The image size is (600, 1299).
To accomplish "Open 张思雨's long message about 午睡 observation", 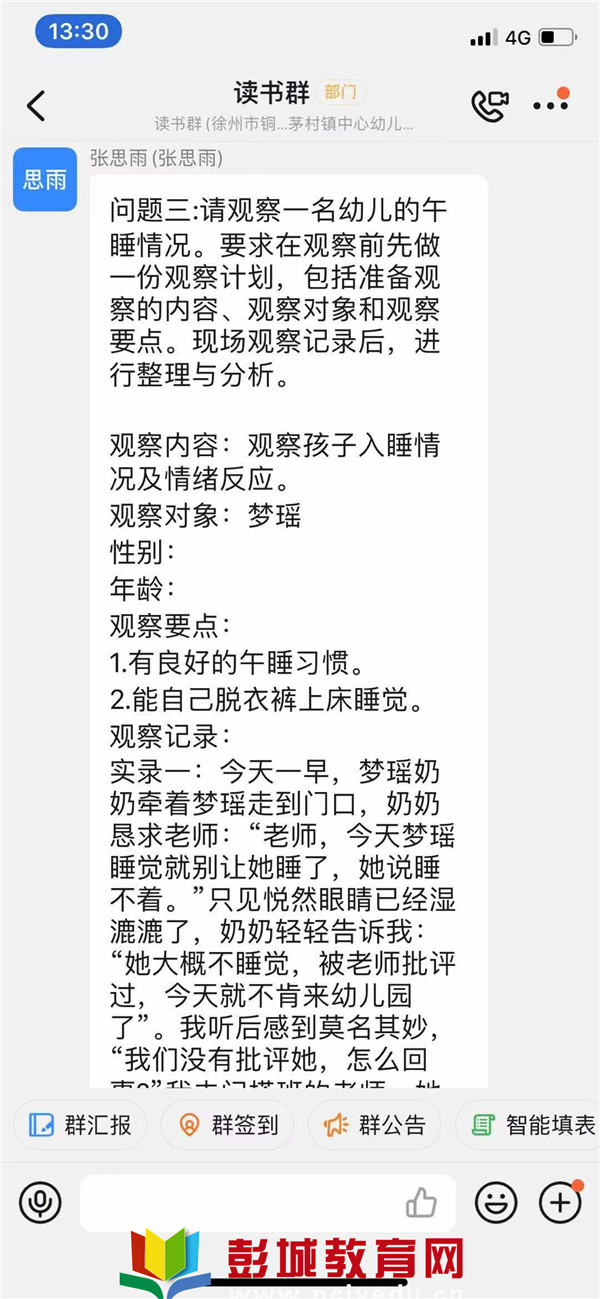I will point(289,631).
